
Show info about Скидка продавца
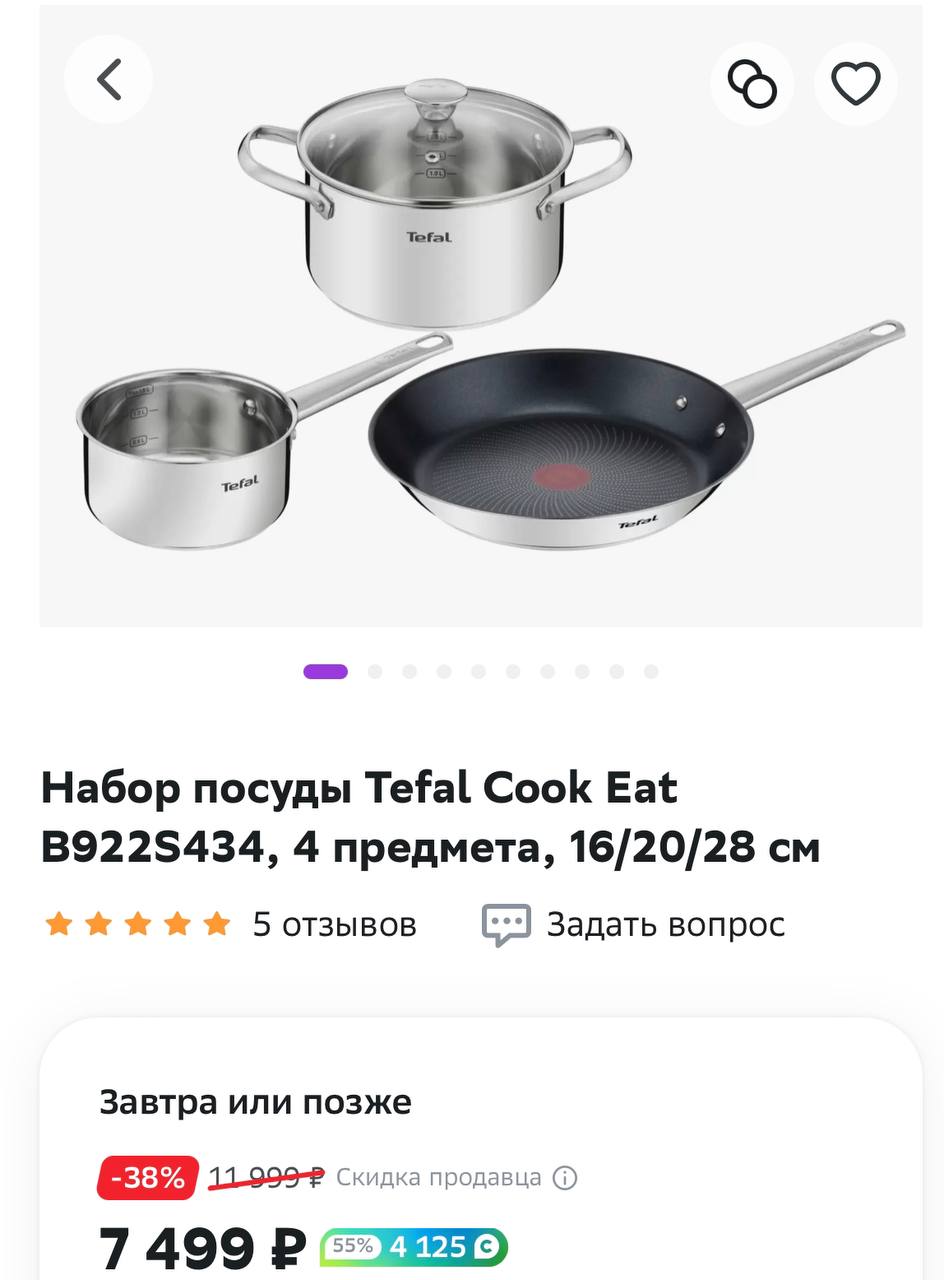565,1178
